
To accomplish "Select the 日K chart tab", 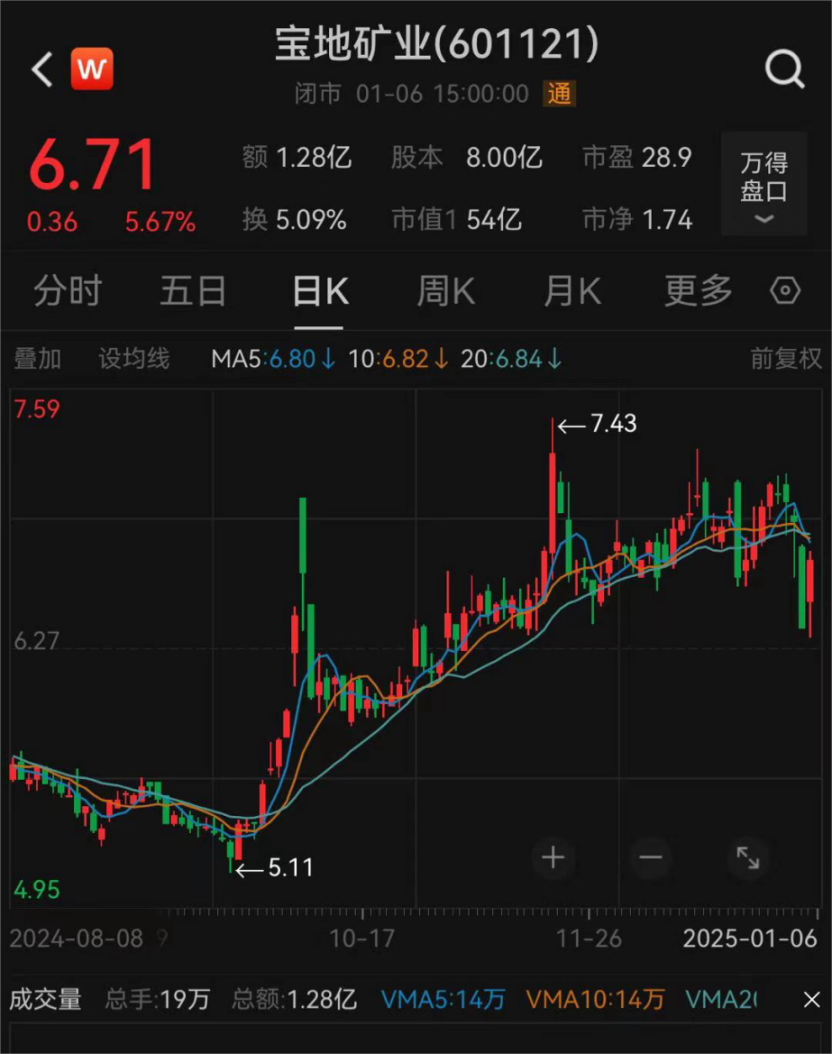I will point(320,292).
